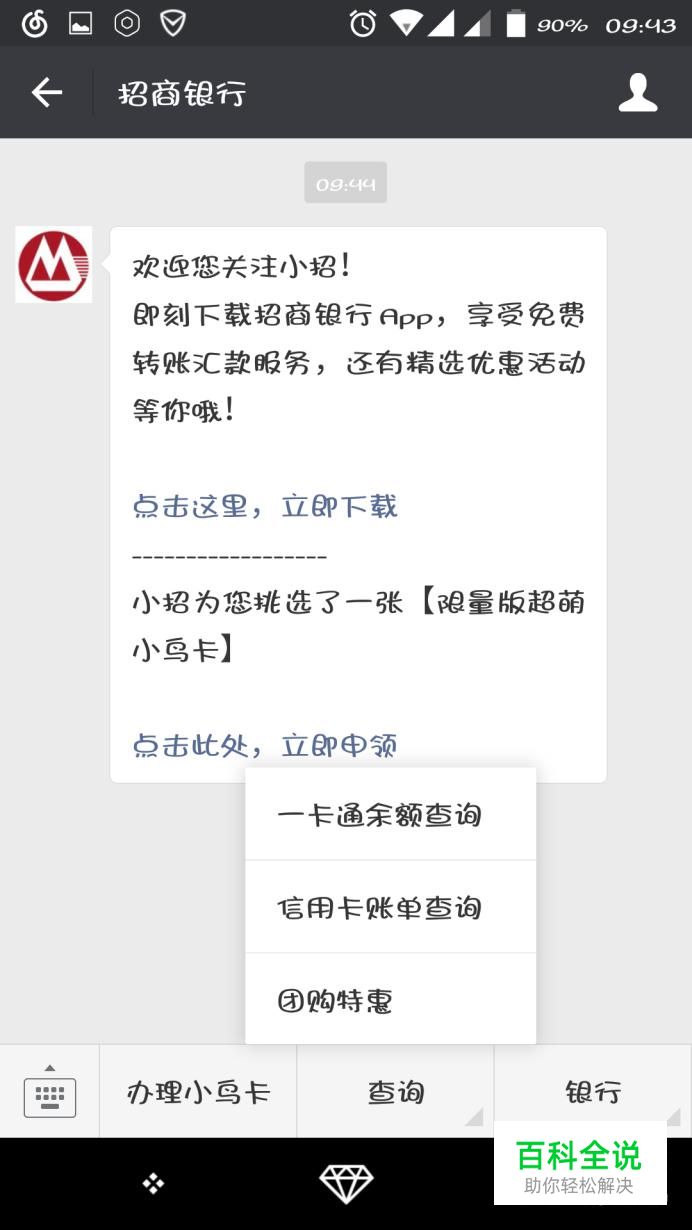Tap the 办理小鸟卡 menu button

198,1092
